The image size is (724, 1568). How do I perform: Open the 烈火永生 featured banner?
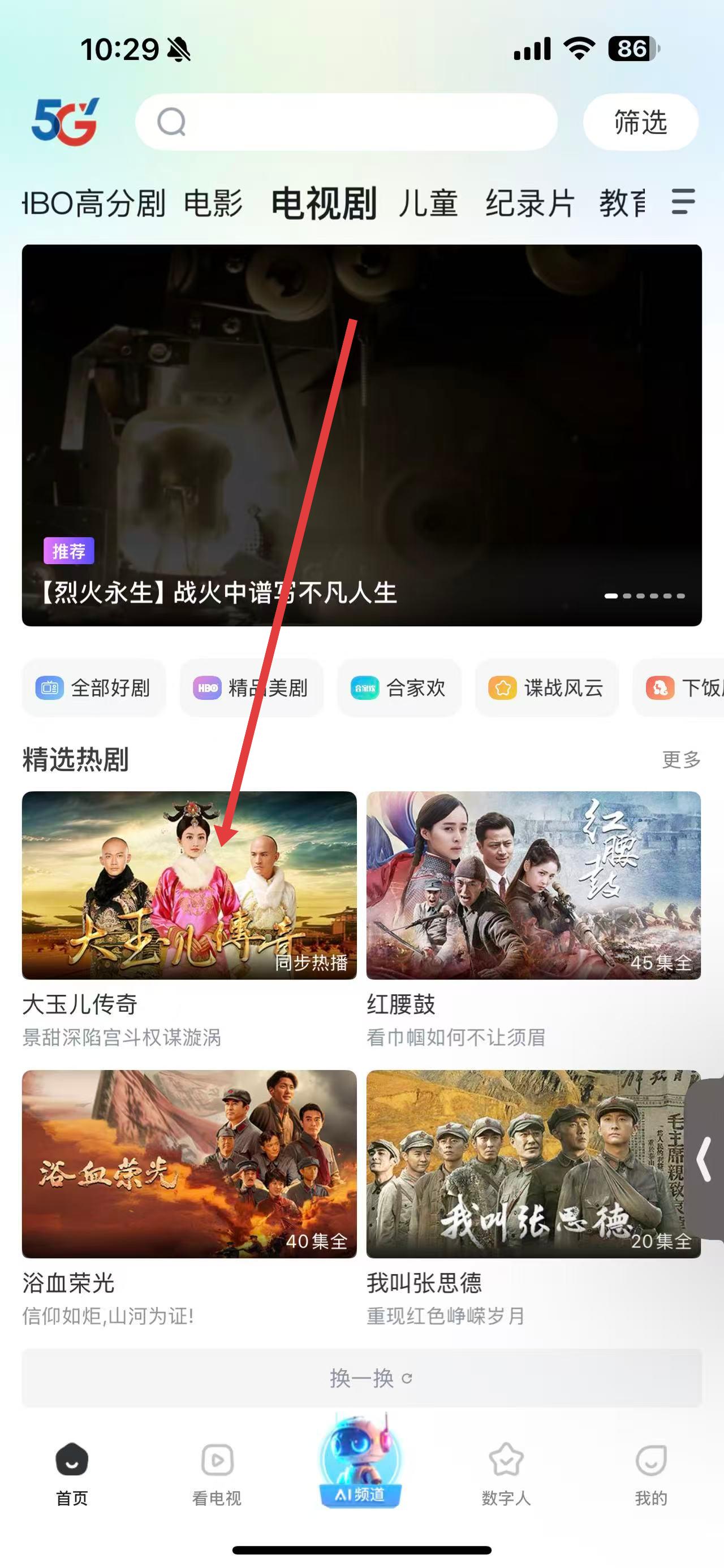[x=361, y=435]
